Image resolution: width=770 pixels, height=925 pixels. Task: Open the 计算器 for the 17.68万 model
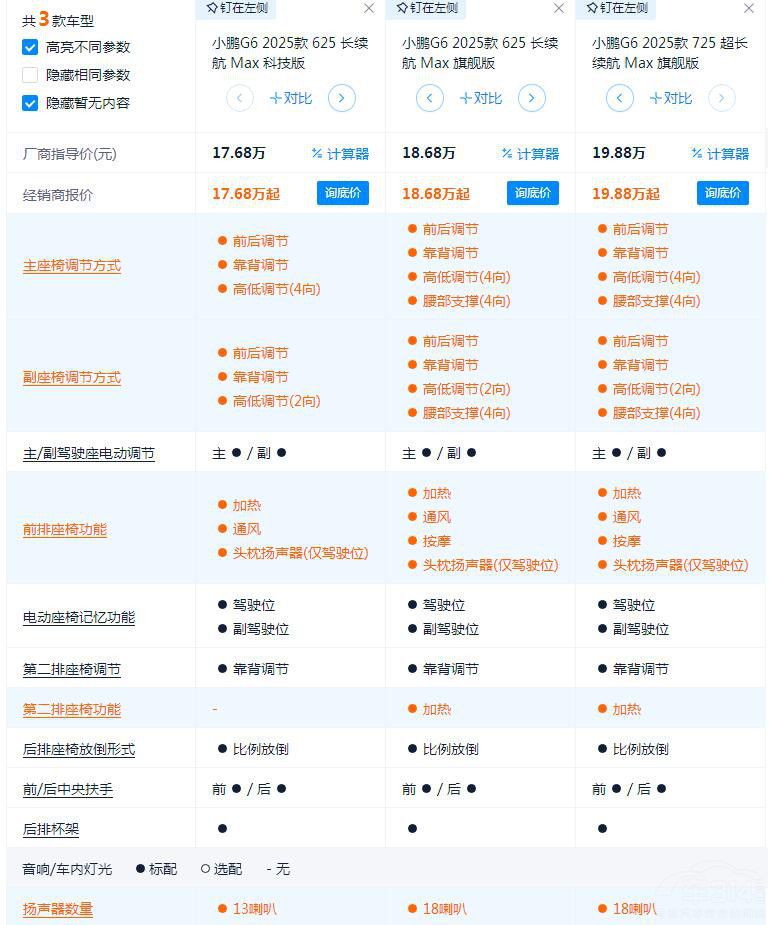click(340, 154)
